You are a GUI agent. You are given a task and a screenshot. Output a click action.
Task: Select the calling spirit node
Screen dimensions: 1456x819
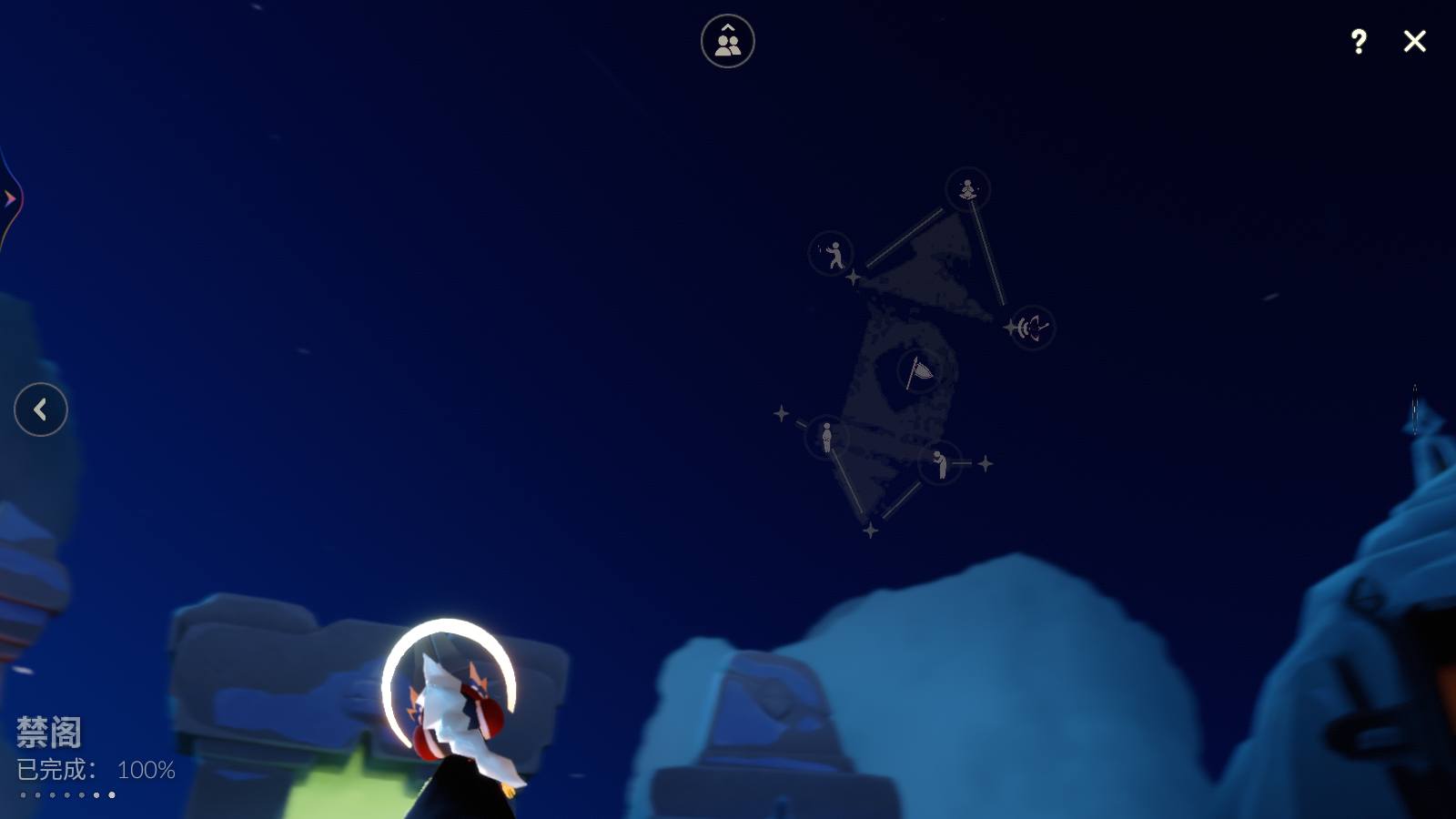tap(1032, 327)
